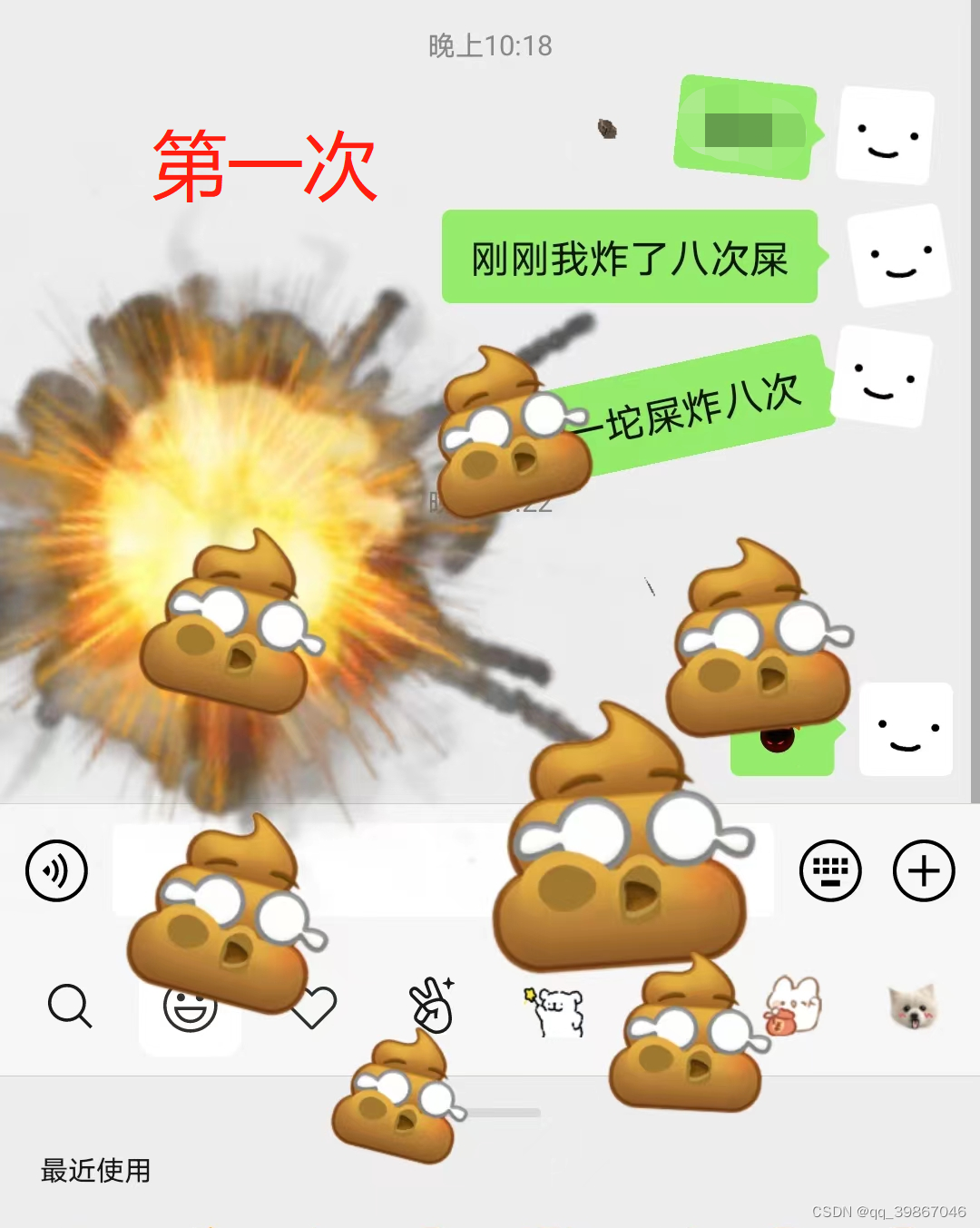980x1228 pixels.
Task: Search for stickers with the magnifier
Action: click(x=70, y=1006)
